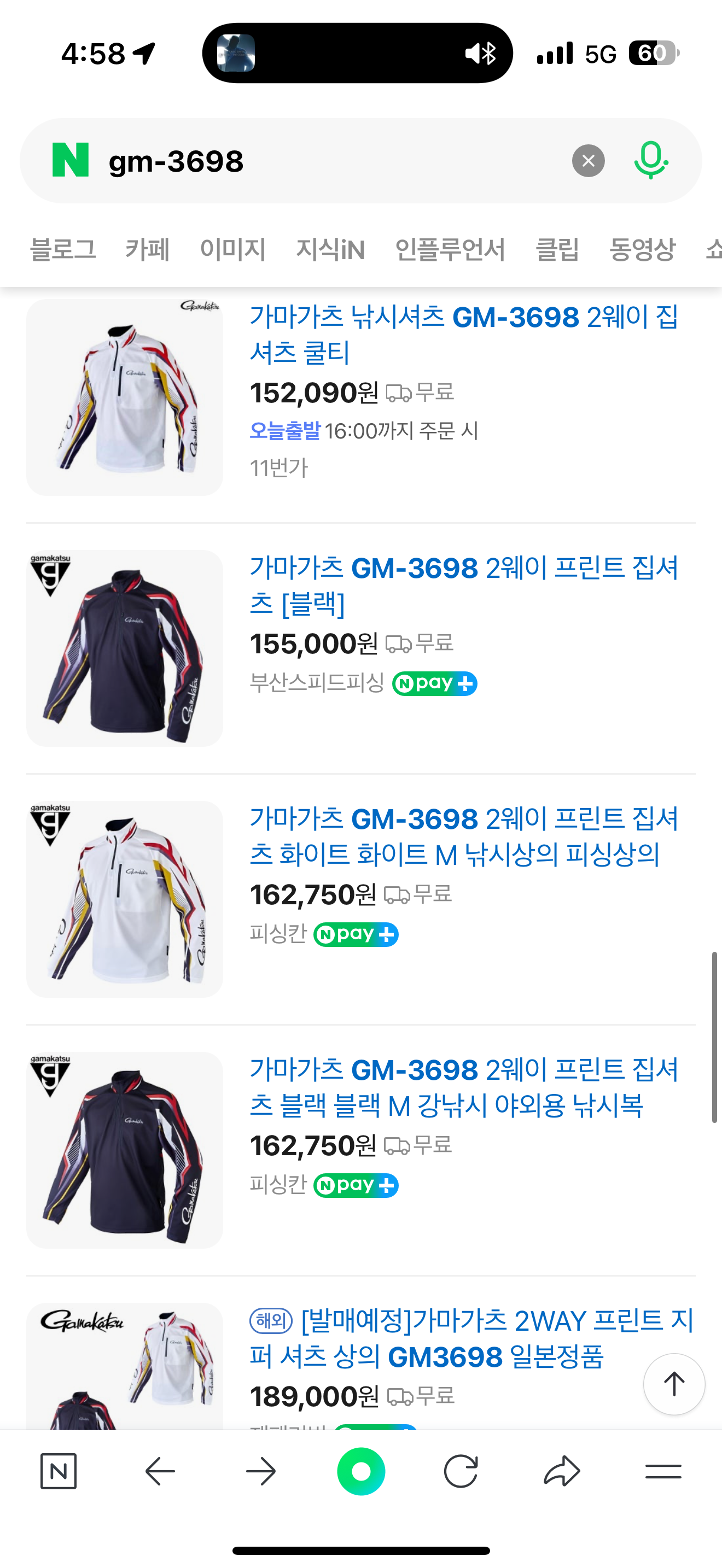Switch to the 이미지 tab
This screenshot has height=1568, width=722.
(x=232, y=249)
